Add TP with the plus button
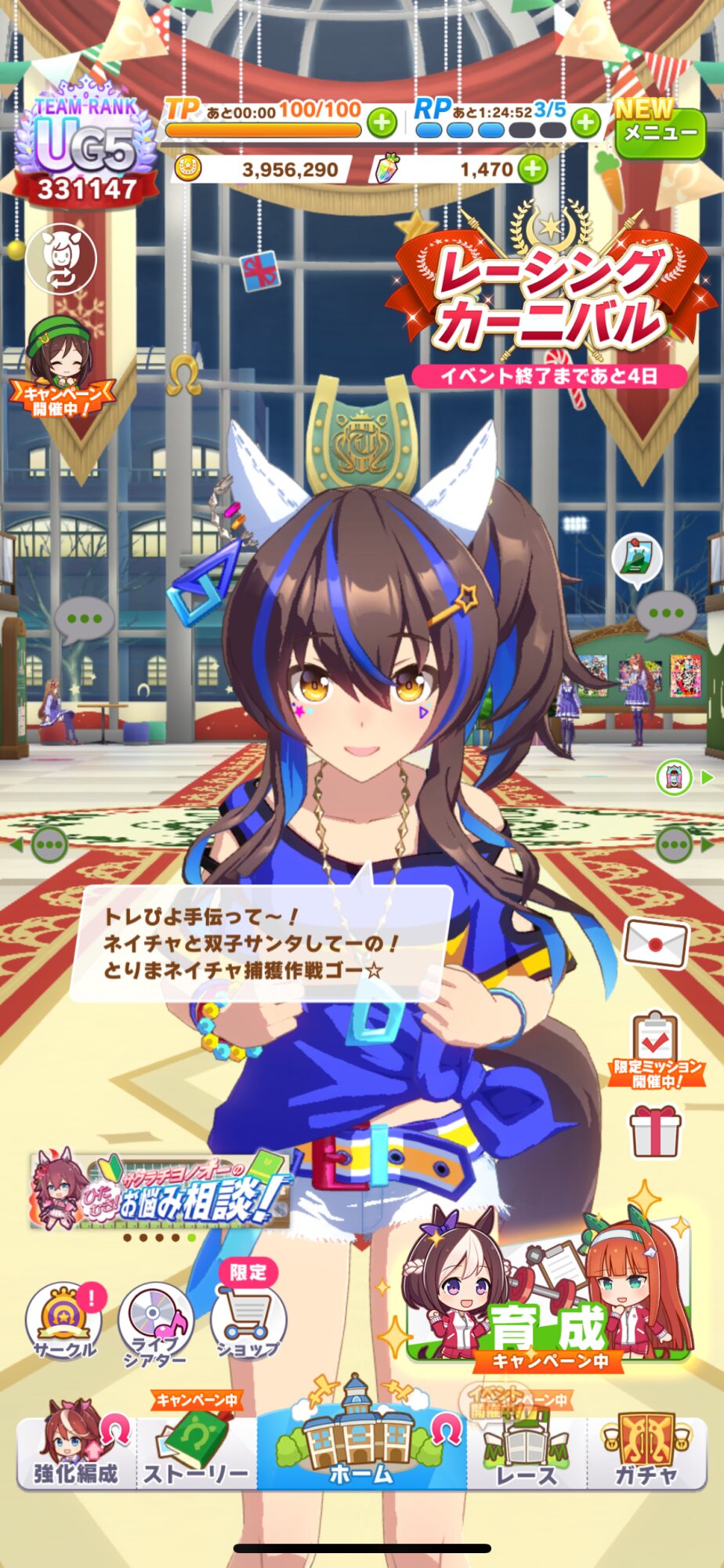Screen dimensions: 724x1568 pos(382,123)
